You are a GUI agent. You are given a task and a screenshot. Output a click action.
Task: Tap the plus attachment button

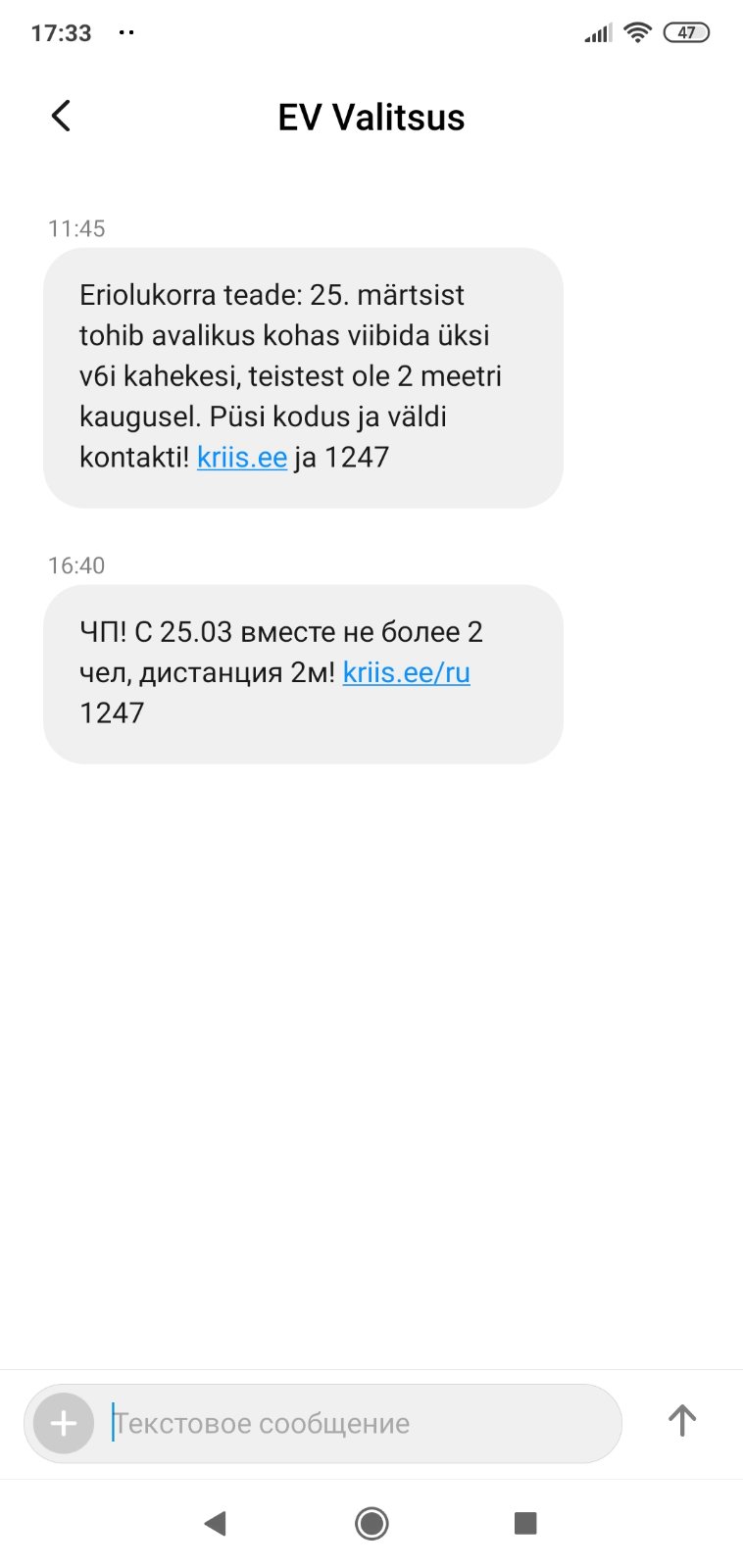[x=64, y=1423]
